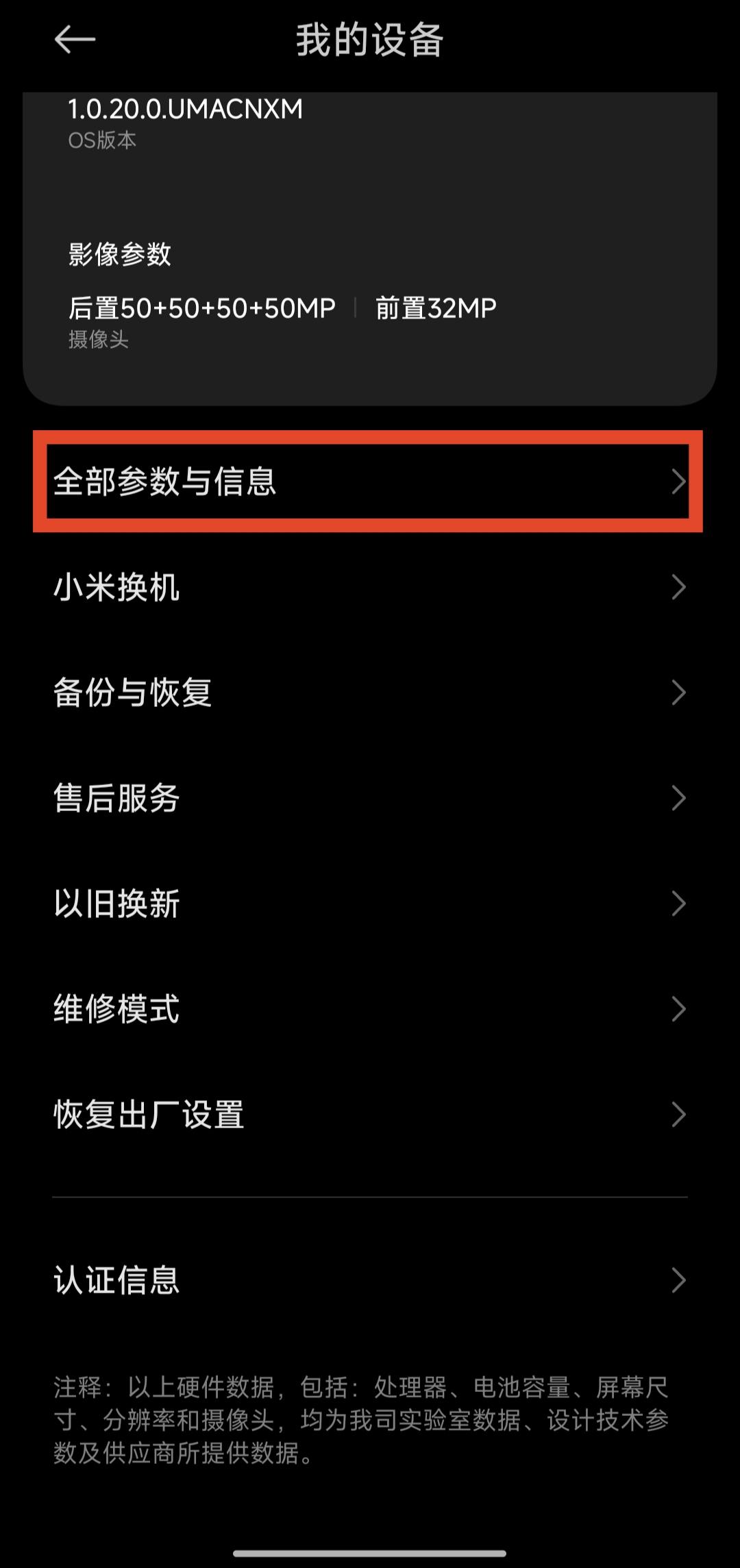
Task: Open 全部参数与信息
Action: (370, 482)
